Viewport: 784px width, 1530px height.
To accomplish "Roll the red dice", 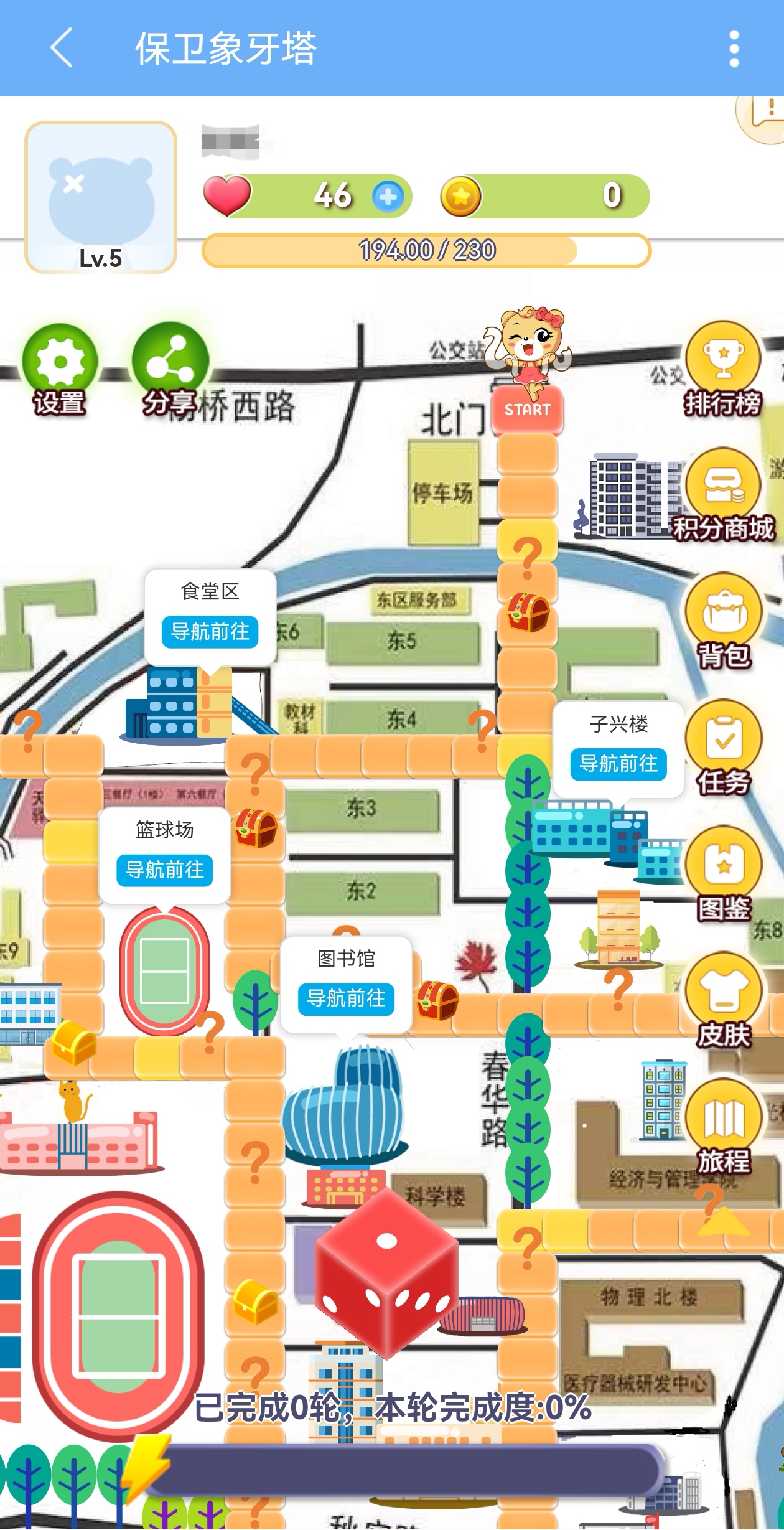I will point(387,1274).
